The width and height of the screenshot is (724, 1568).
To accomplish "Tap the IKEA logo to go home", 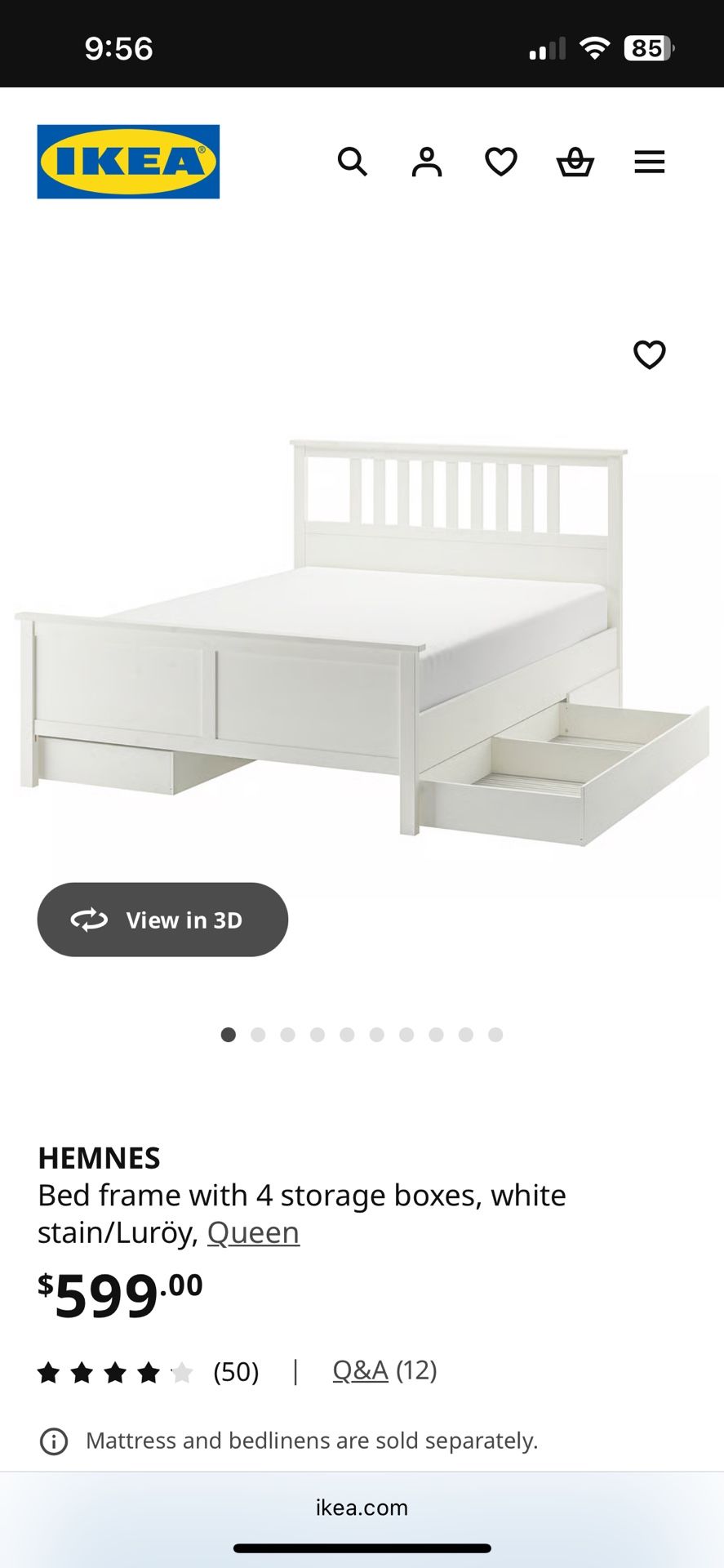I will [128, 161].
